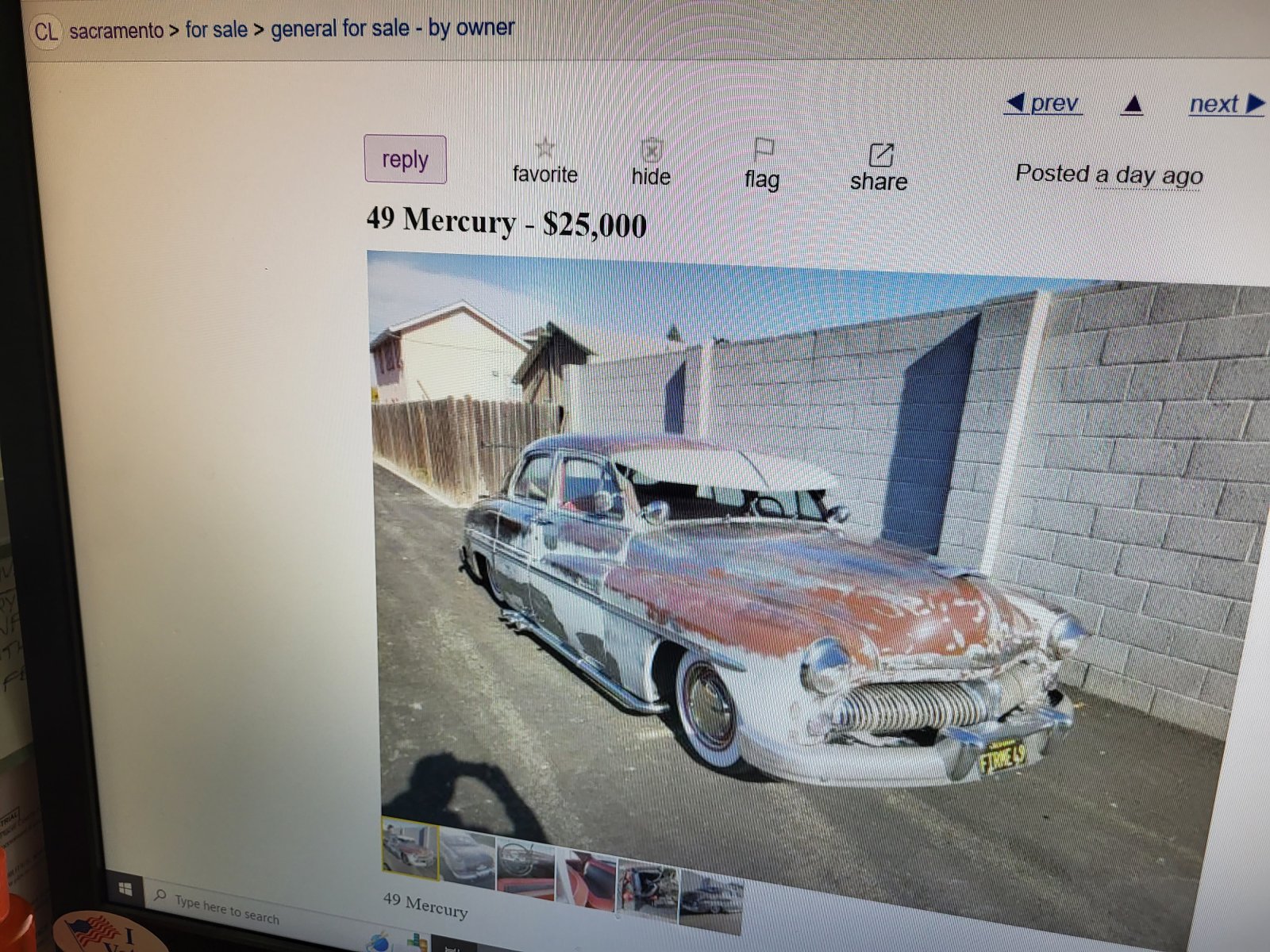The height and width of the screenshot is (952, 1270).
Task: Open the Windows Start menu
Action: pyautogui.click(x=125, y=889)
